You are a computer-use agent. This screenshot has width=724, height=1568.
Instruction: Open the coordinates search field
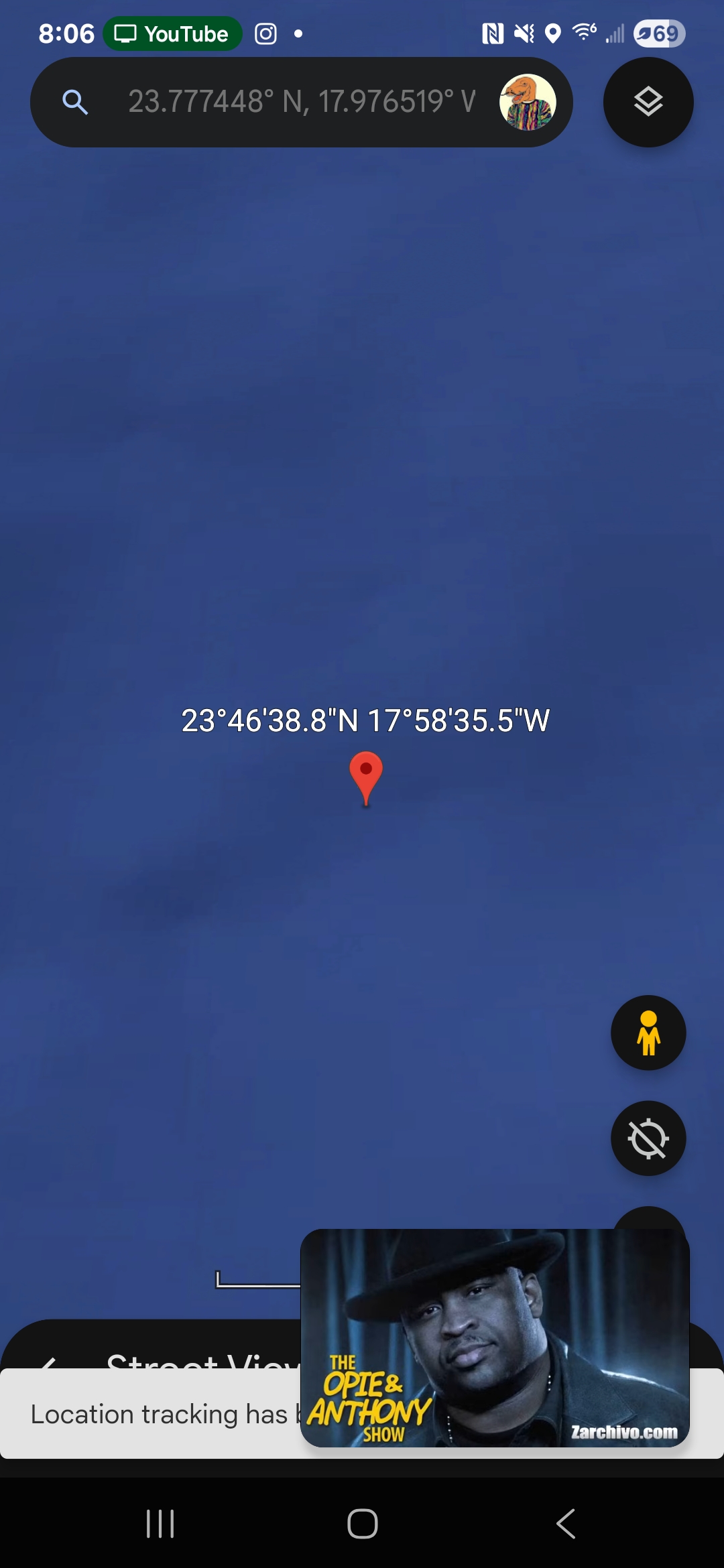[x=302, y=102]
